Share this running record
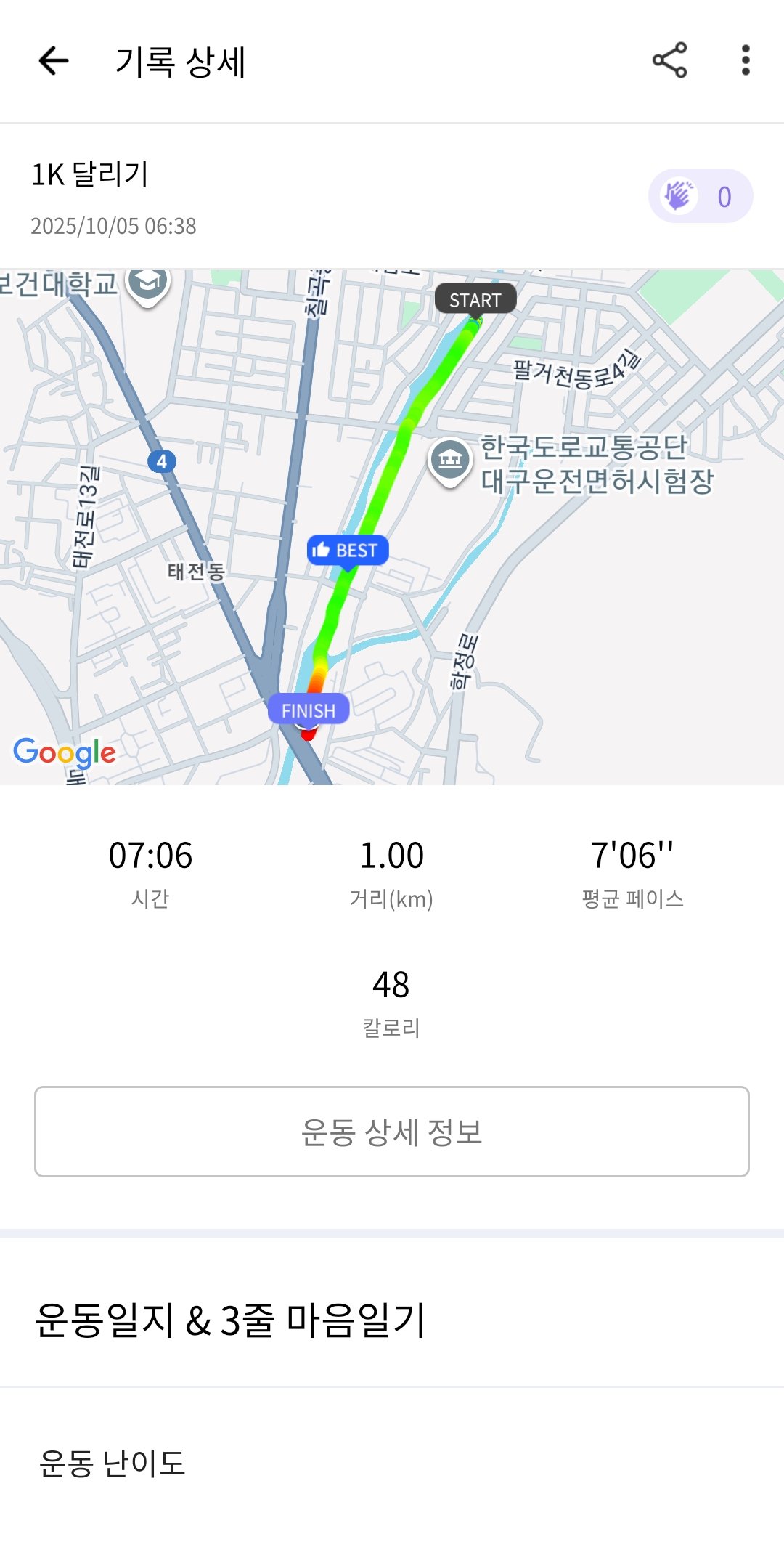Screen dimensions: 784x1542 669,60
